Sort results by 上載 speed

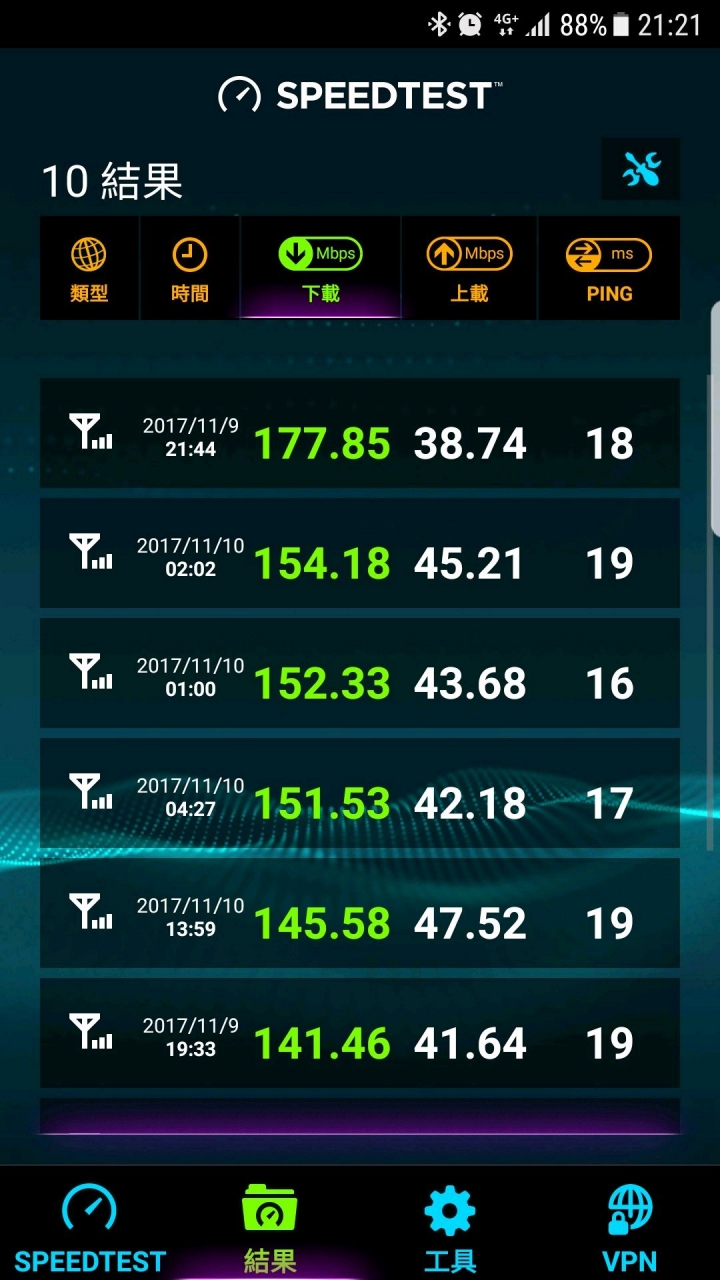469,268
